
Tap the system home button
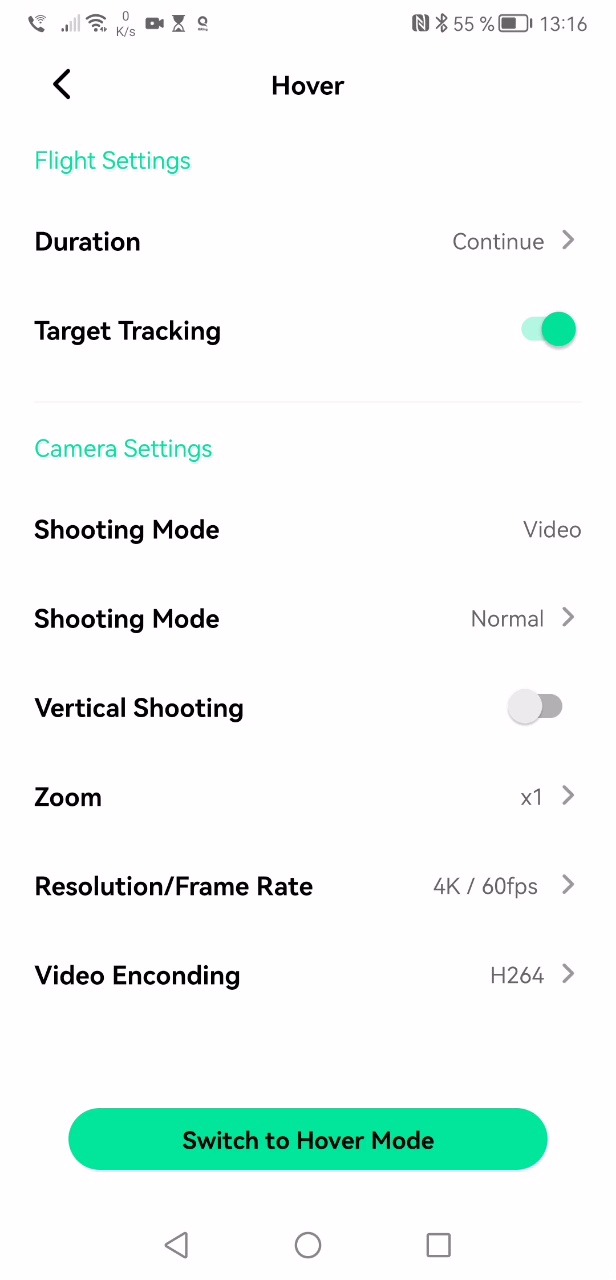point(308,1245)
